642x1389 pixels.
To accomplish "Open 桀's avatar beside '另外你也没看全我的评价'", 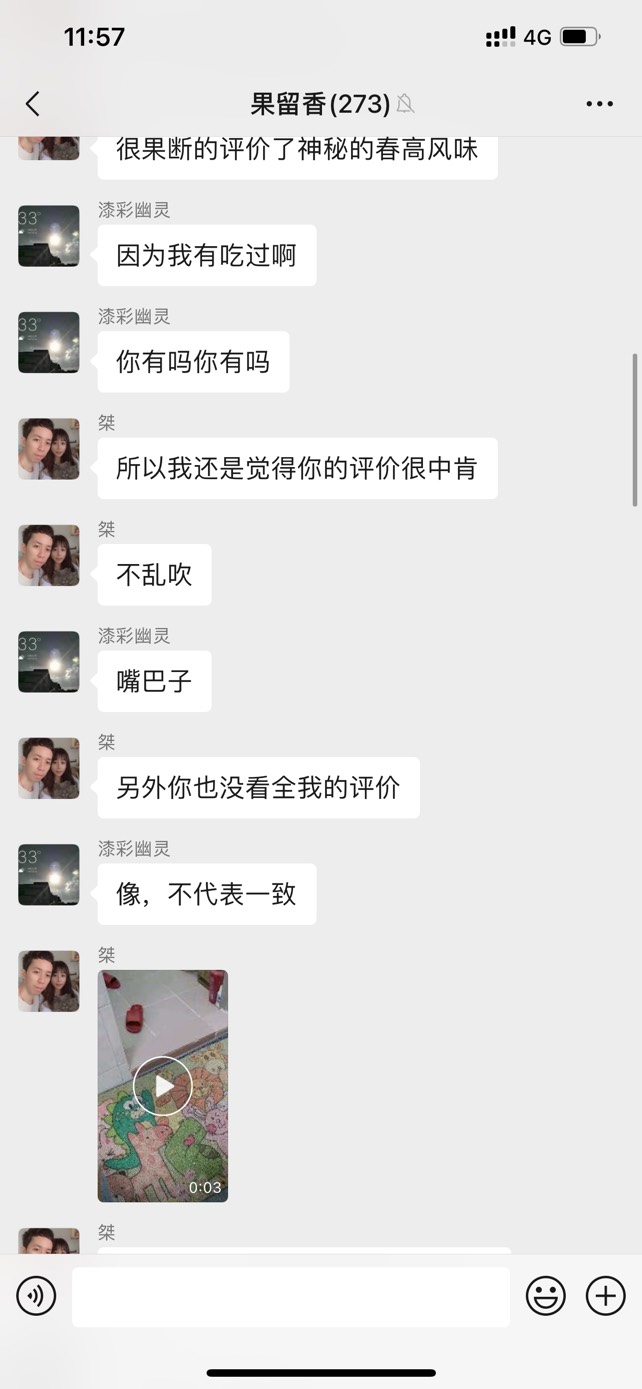I will coord(49,768).
